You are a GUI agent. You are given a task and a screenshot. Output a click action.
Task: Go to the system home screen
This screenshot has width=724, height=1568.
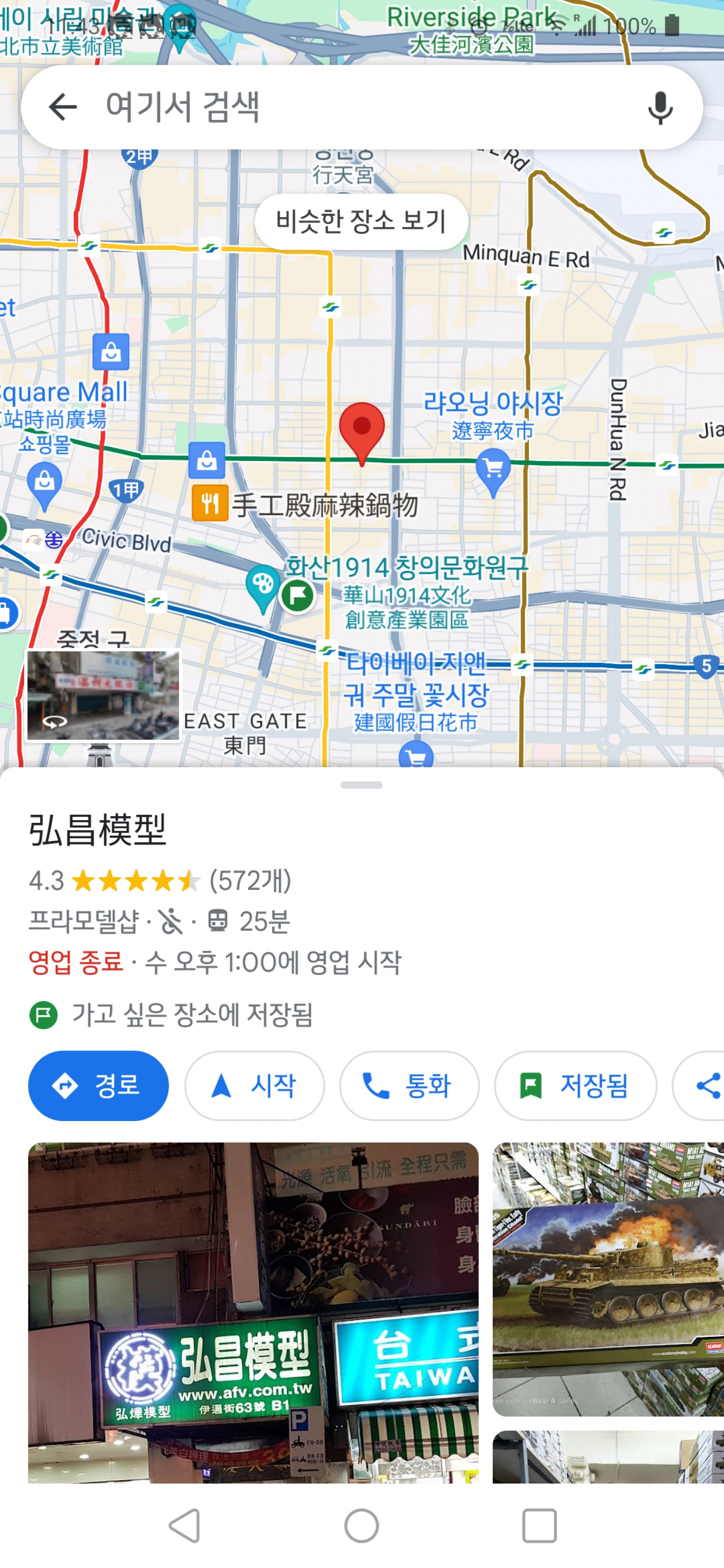pos(362,1525)
